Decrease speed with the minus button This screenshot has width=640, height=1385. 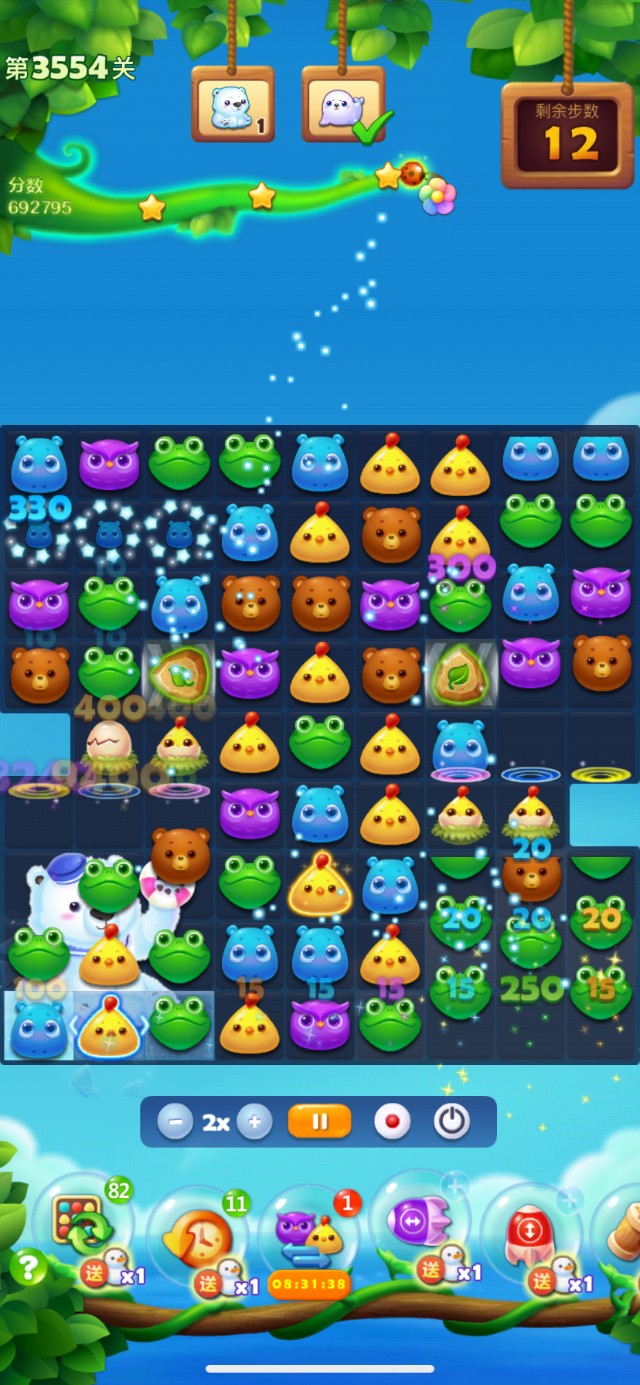coord(175,1122)
